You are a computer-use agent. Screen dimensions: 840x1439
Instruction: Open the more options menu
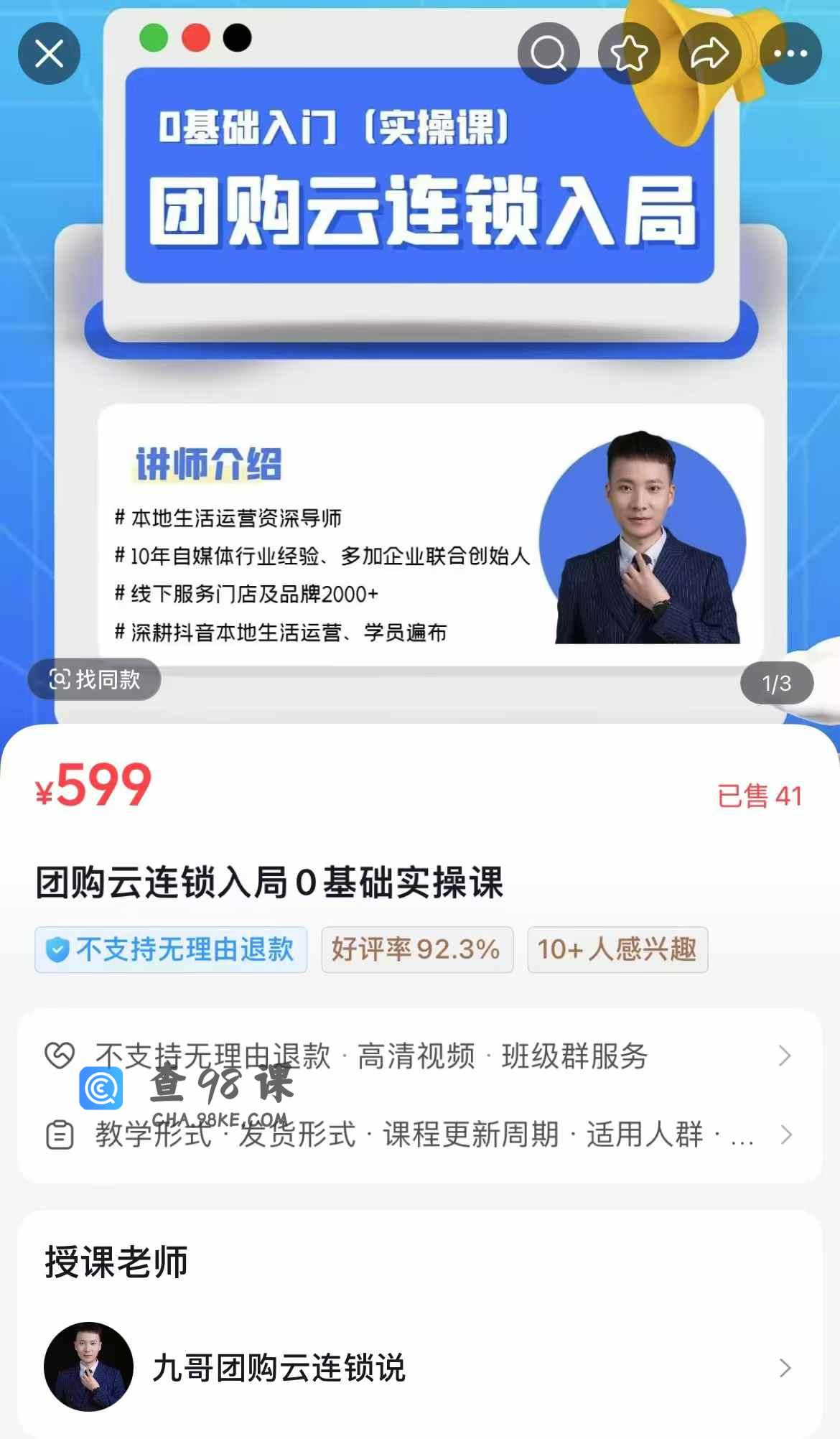tap(790, 54)
